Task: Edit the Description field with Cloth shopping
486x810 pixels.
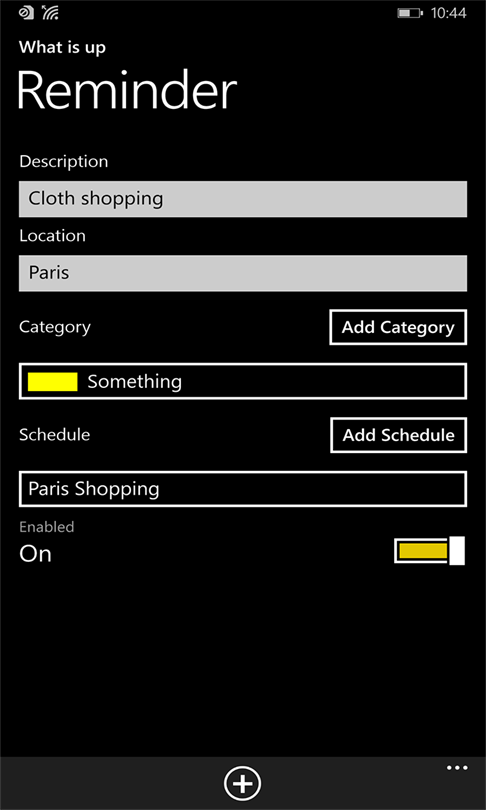Action: pos(243,199)
